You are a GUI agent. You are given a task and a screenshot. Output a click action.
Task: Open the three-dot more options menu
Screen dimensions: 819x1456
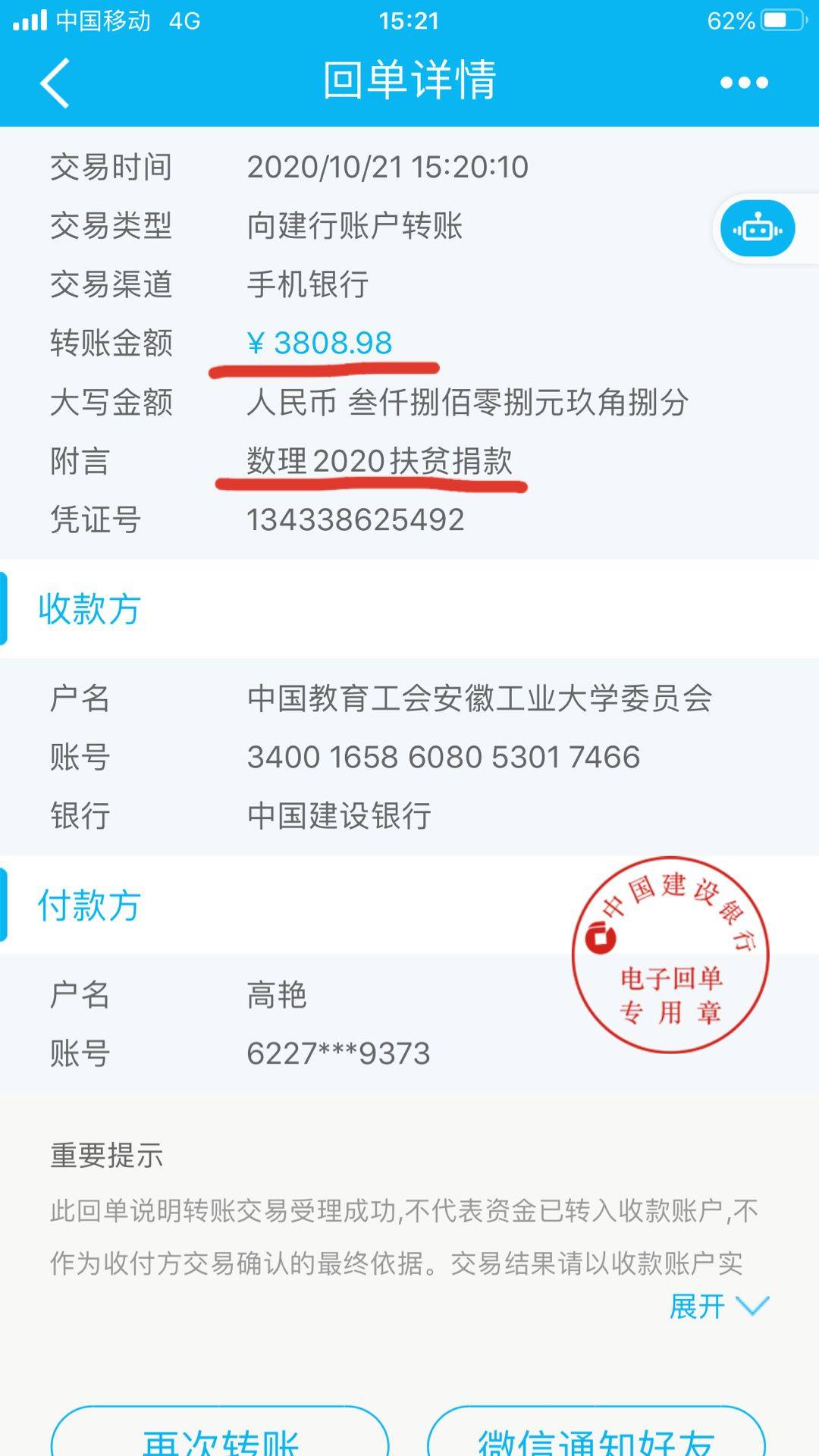744,83
